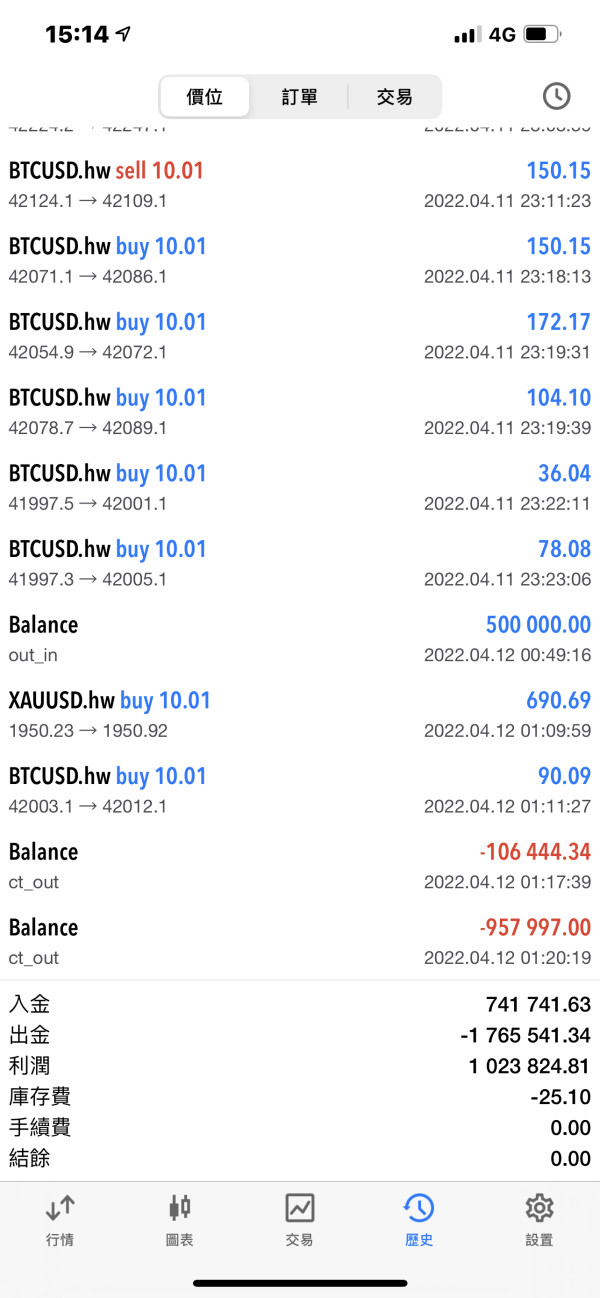The height and width of the screenshot is (1298, 600).
Task: Open the Balance ct_out -957 997.00 entry
Action: point(300,941)
